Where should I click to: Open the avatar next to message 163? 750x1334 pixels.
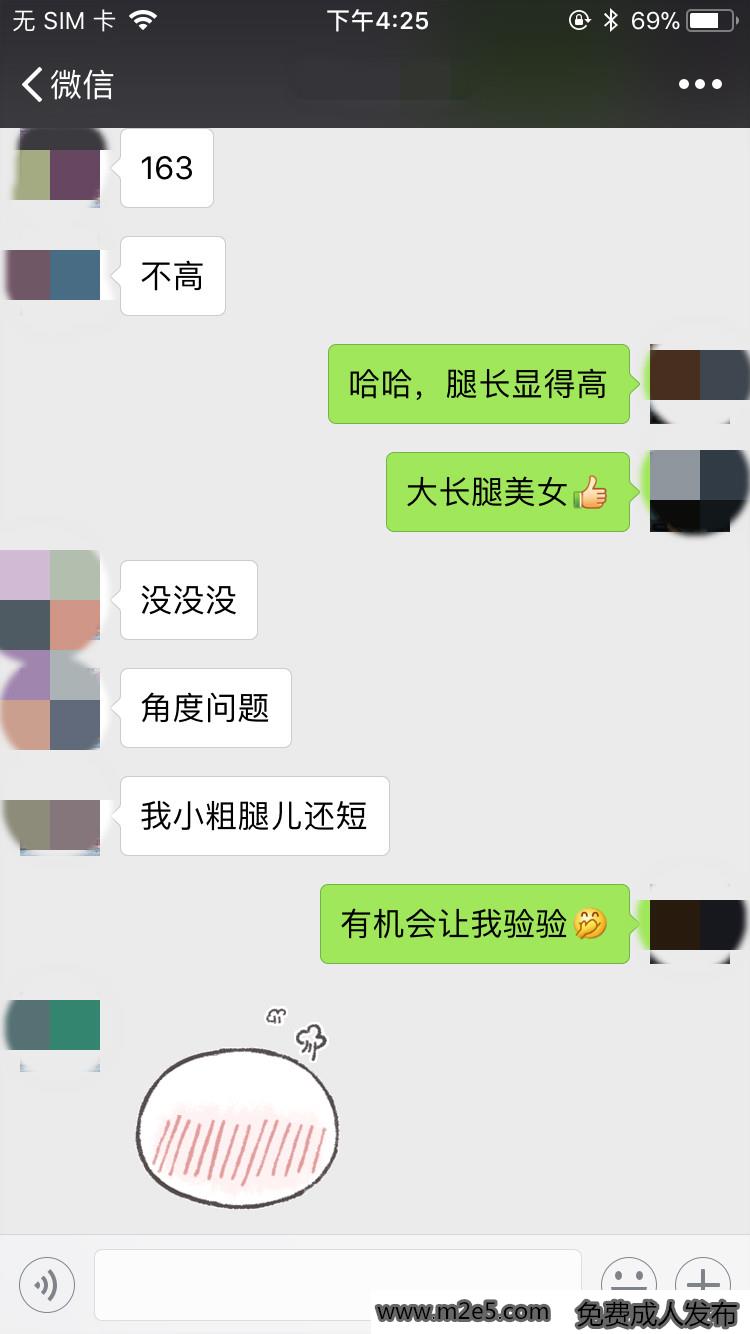pyautogui.click(x=60, y=168)
